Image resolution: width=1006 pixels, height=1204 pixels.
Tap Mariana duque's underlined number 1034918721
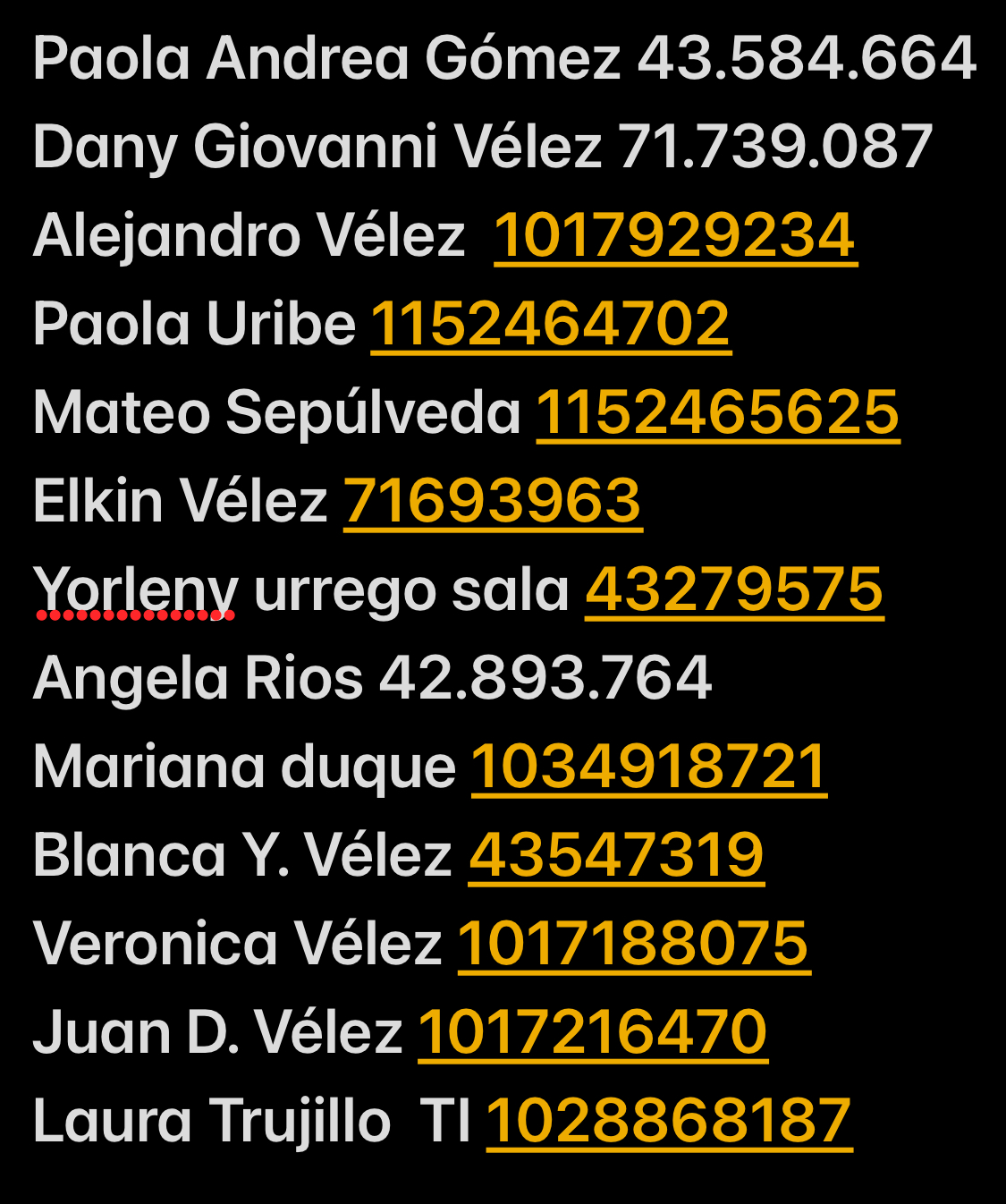click(x=649, y=767)
